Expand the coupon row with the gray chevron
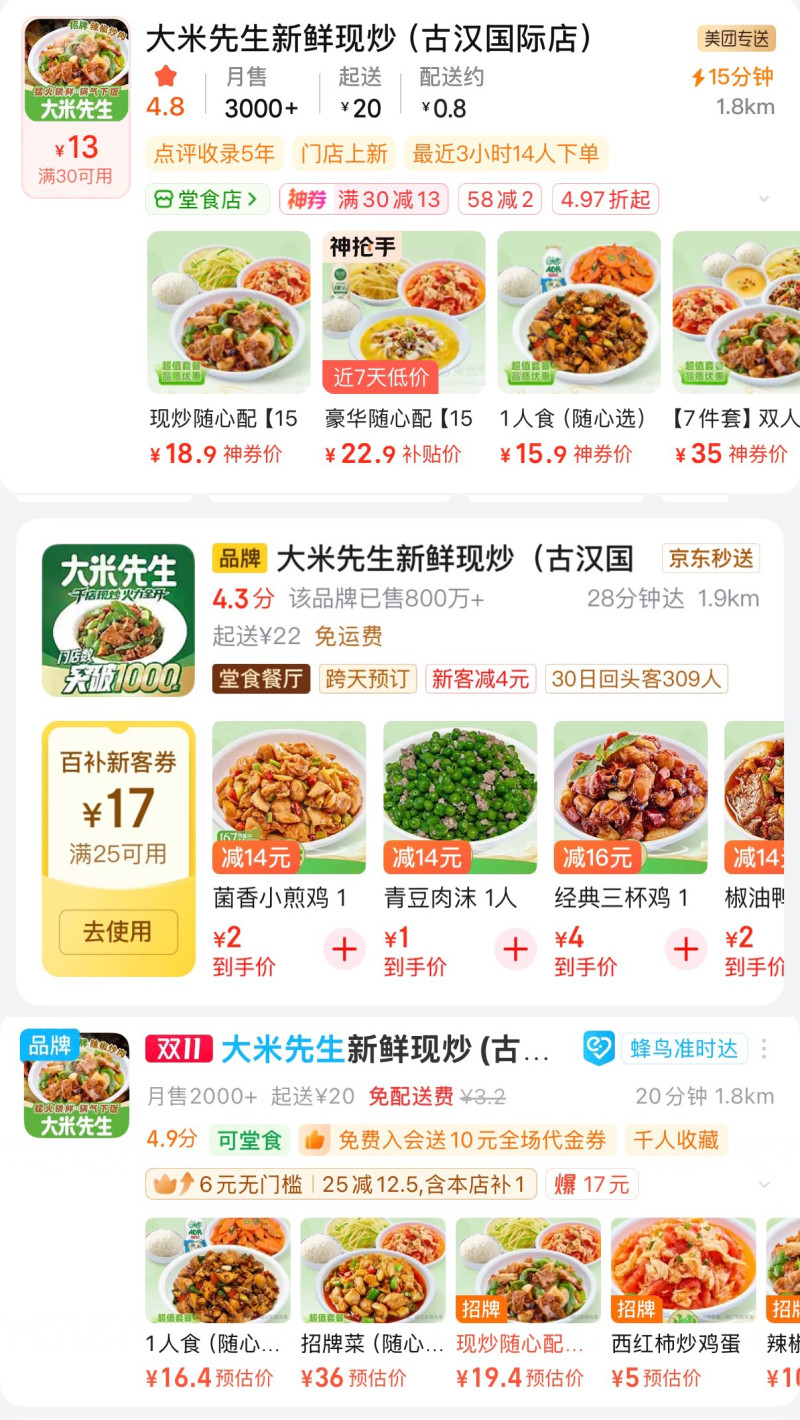This screenshot has height=1420, width=800. [762, 199]
